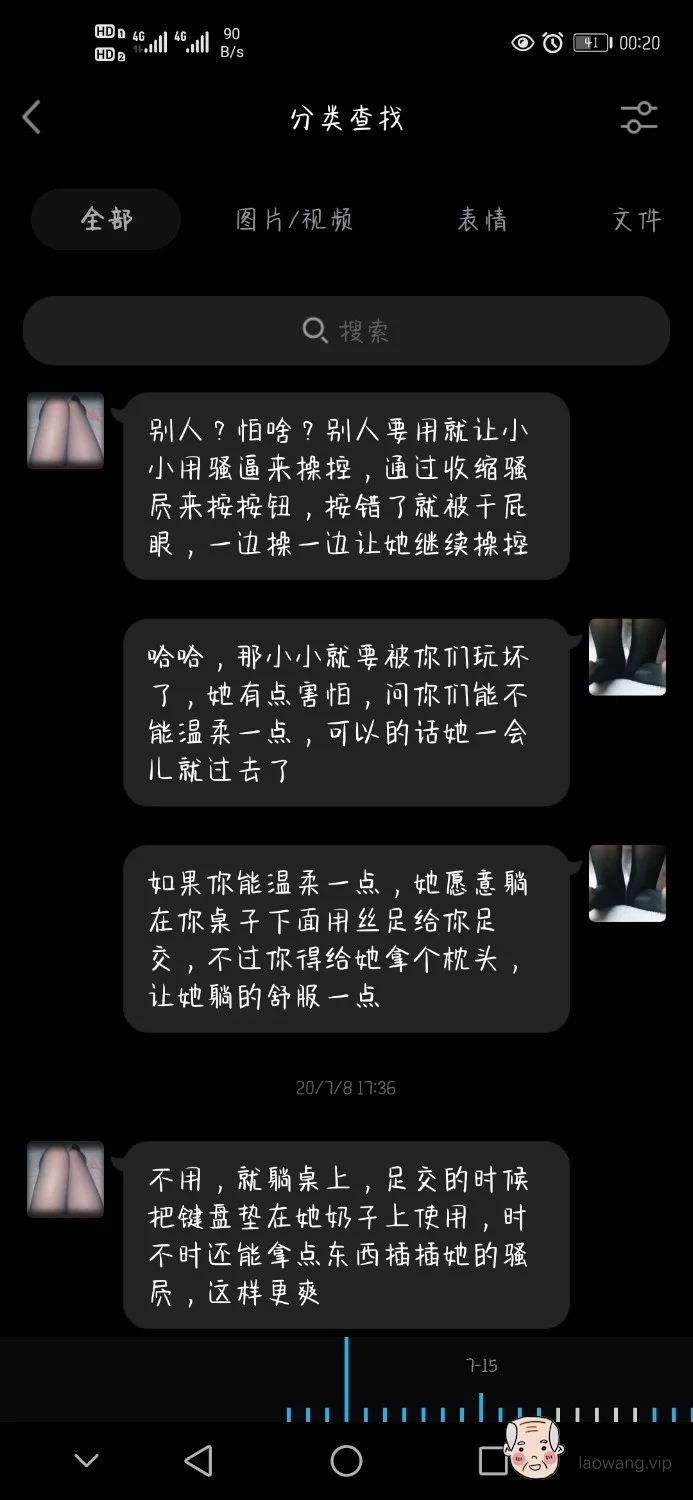Screen dimensions: 693x1500
Task: Tap the system back triangle button
Action: click(199, 1461)
